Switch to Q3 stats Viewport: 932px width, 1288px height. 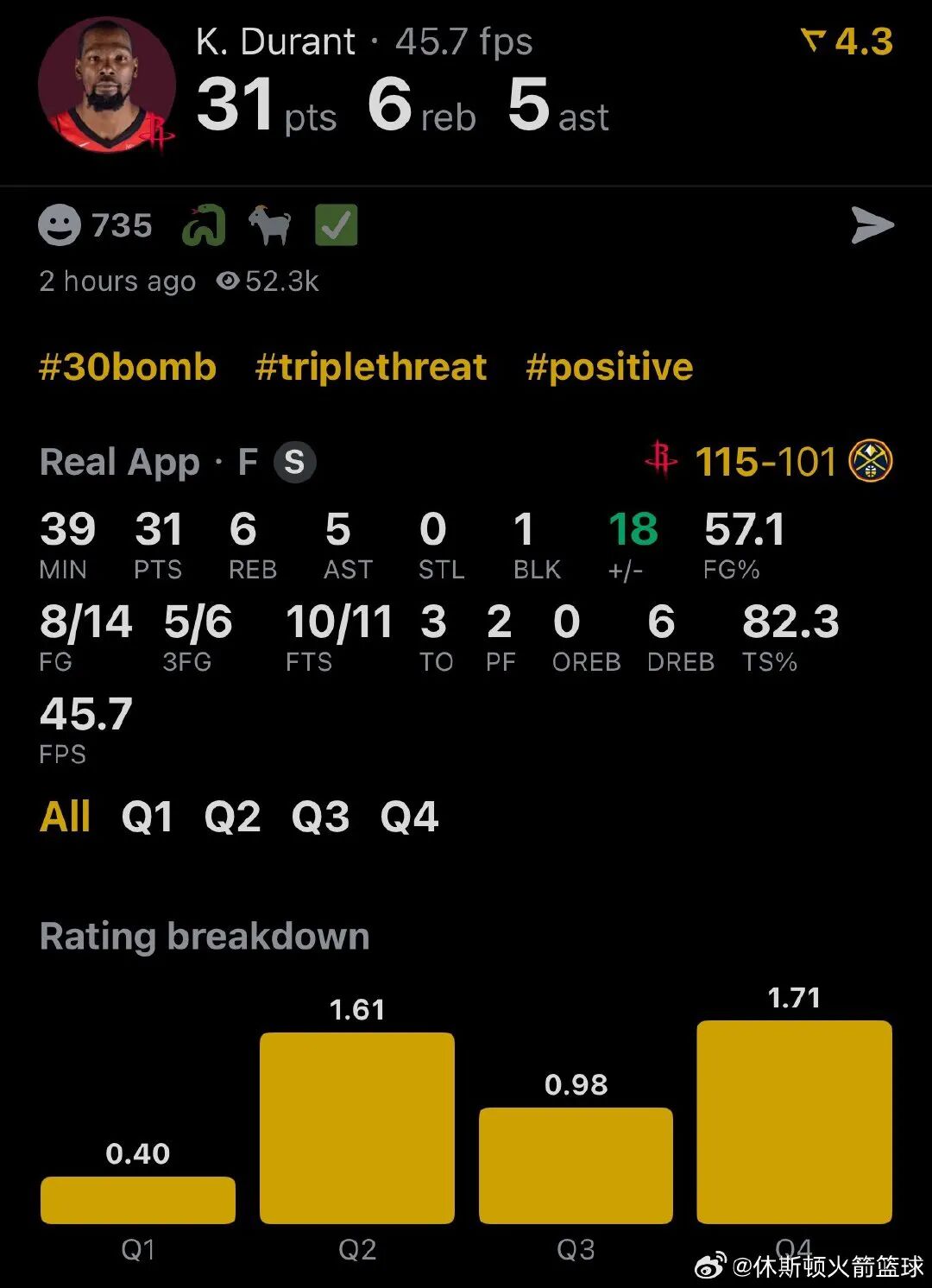coord(320,816)
